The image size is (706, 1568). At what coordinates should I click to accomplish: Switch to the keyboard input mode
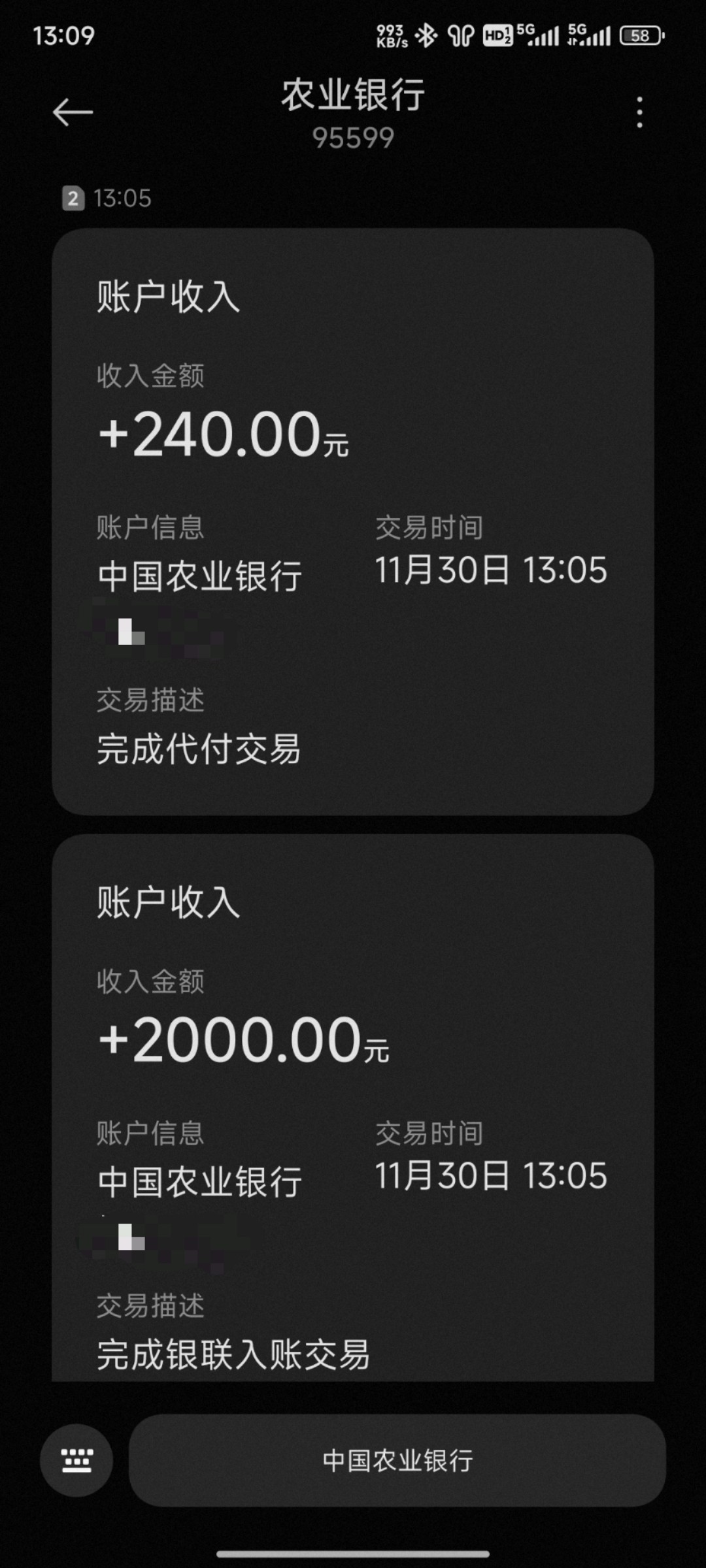click(76, 1460)
